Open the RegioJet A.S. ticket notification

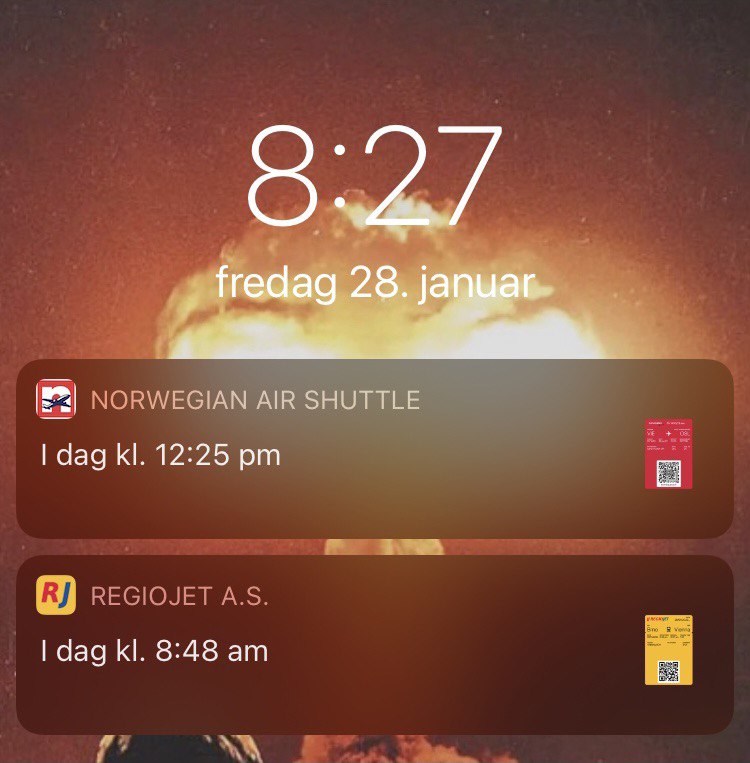click(374, 645)
